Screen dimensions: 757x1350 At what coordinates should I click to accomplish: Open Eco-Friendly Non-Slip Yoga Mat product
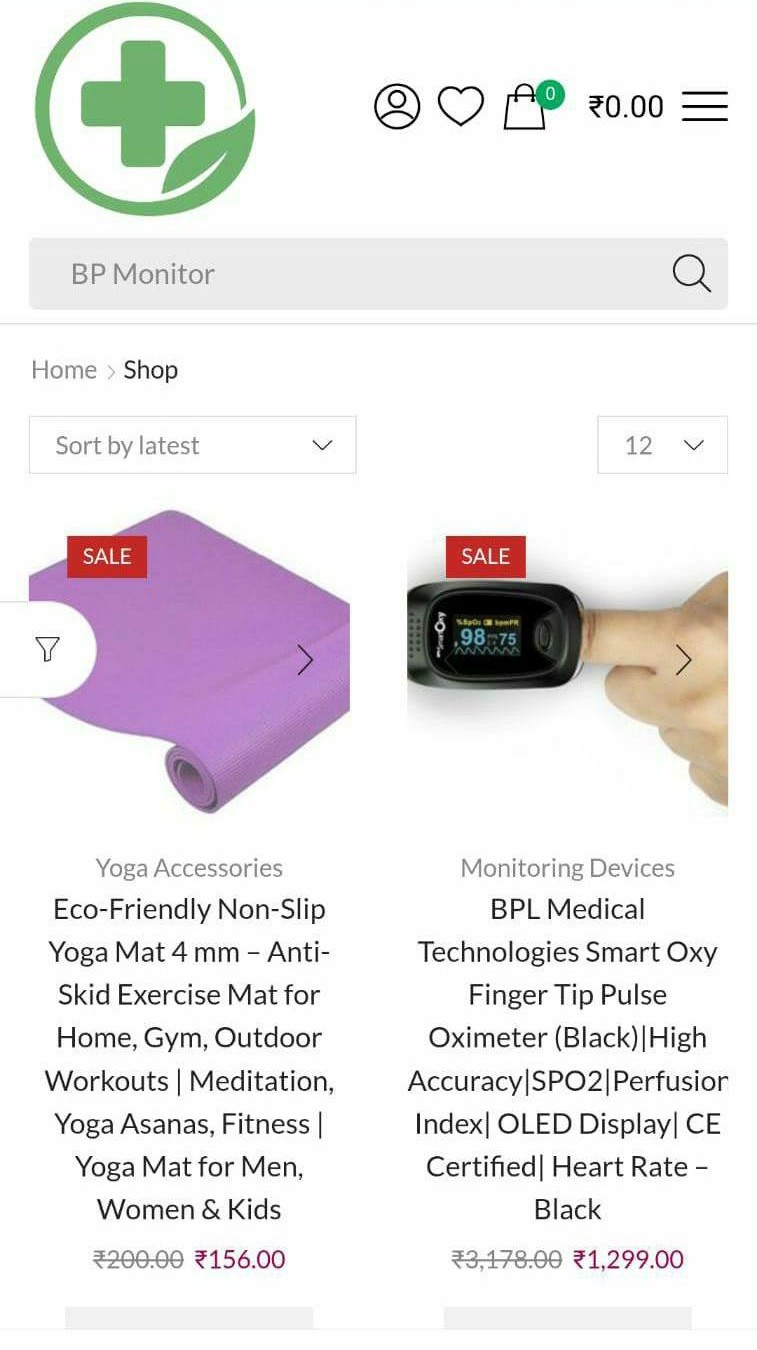click(x=189, y=1058)
